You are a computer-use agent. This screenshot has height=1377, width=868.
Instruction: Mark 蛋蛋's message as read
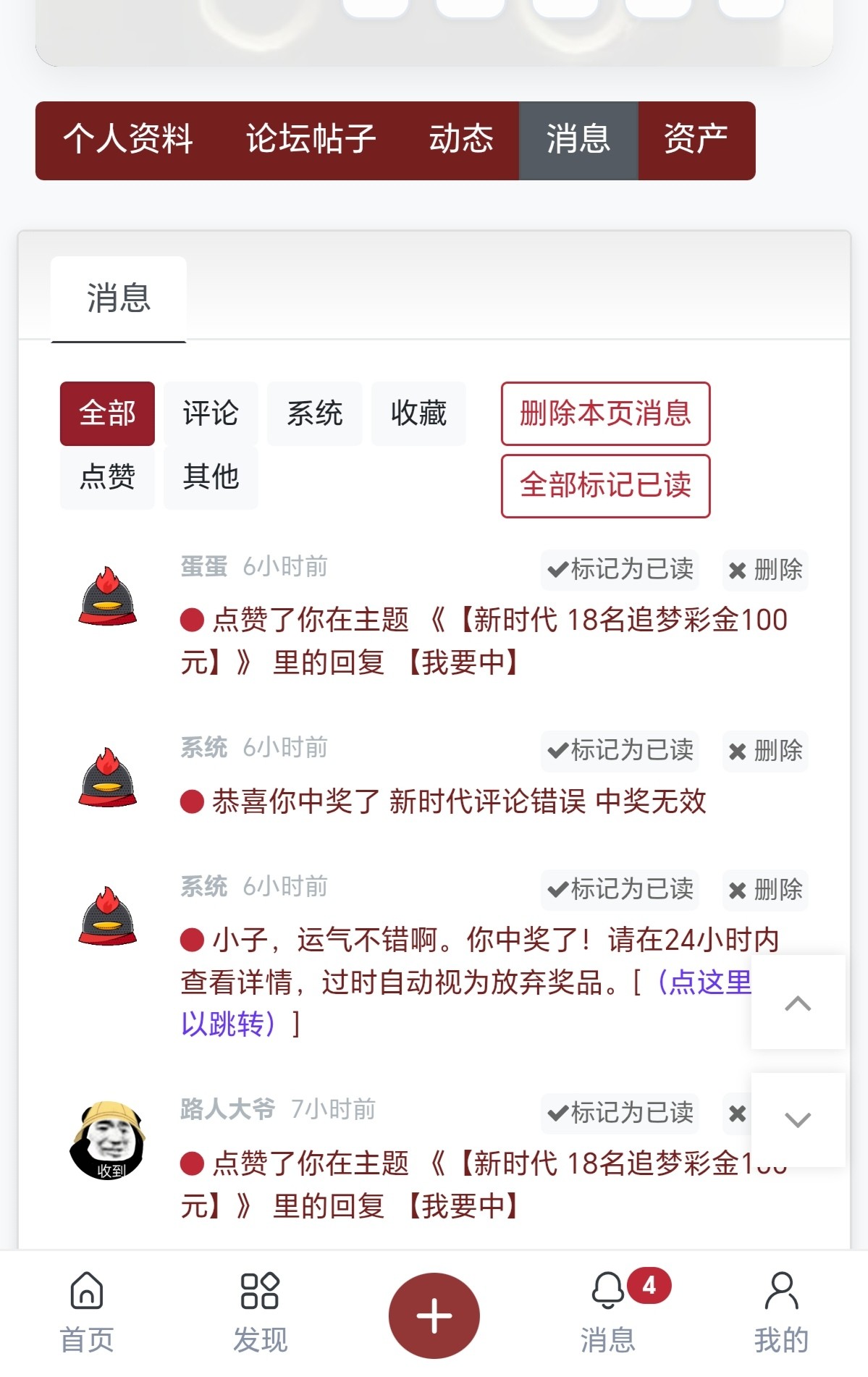tap(620, 570)
